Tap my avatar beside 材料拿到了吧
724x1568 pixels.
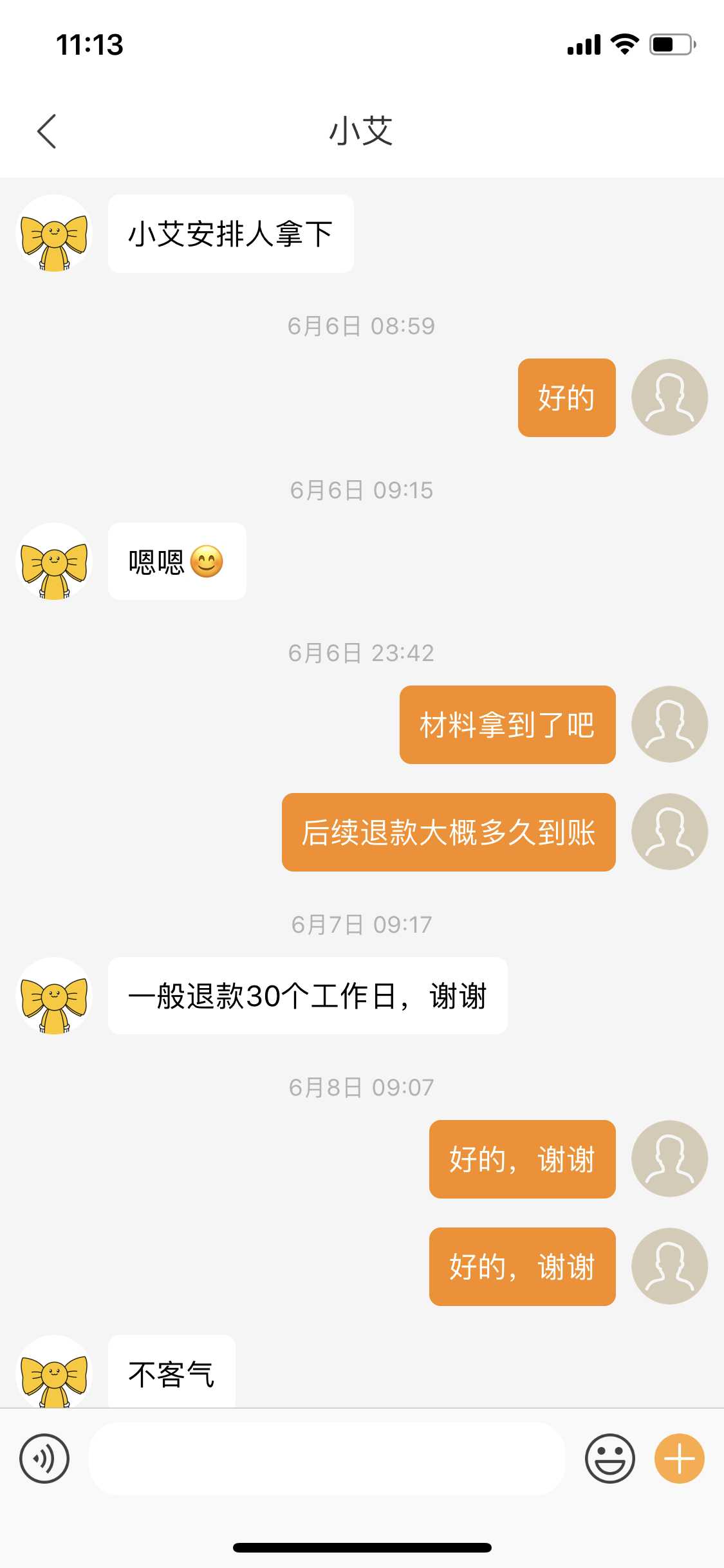(669, 724)
